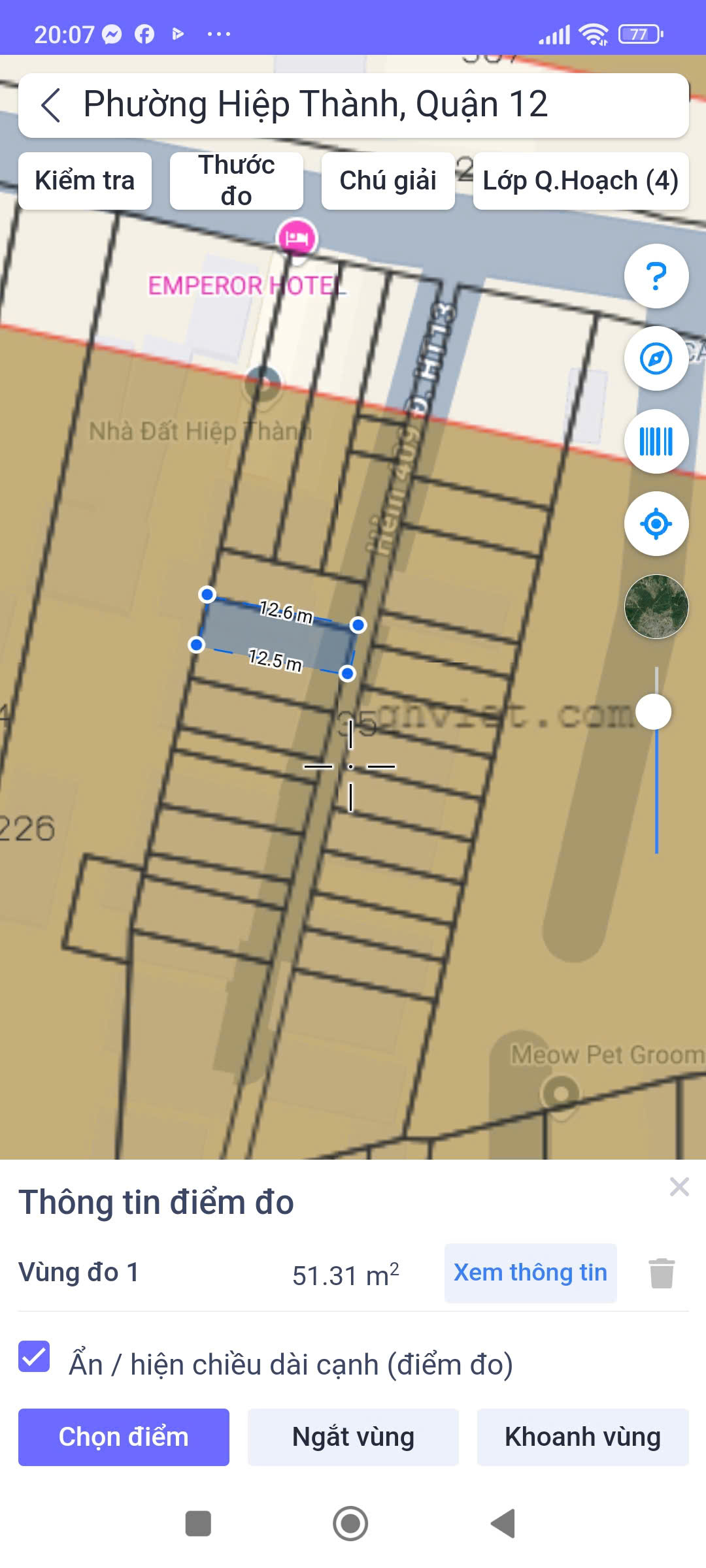Delete Vùng đo 1 with the trash icon
Image resolution: width=706 pixels, height=1568 pixels.
coord(662,1273)
